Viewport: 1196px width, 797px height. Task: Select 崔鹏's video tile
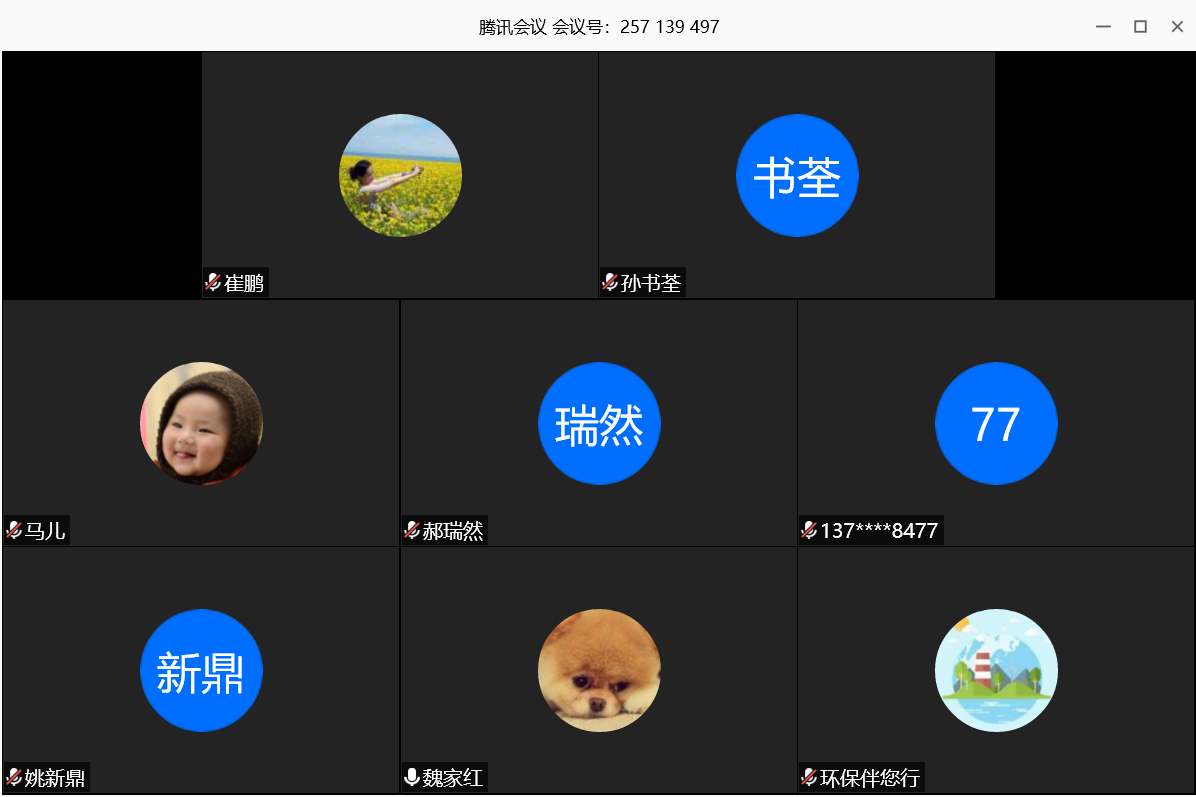pos(400,175)
